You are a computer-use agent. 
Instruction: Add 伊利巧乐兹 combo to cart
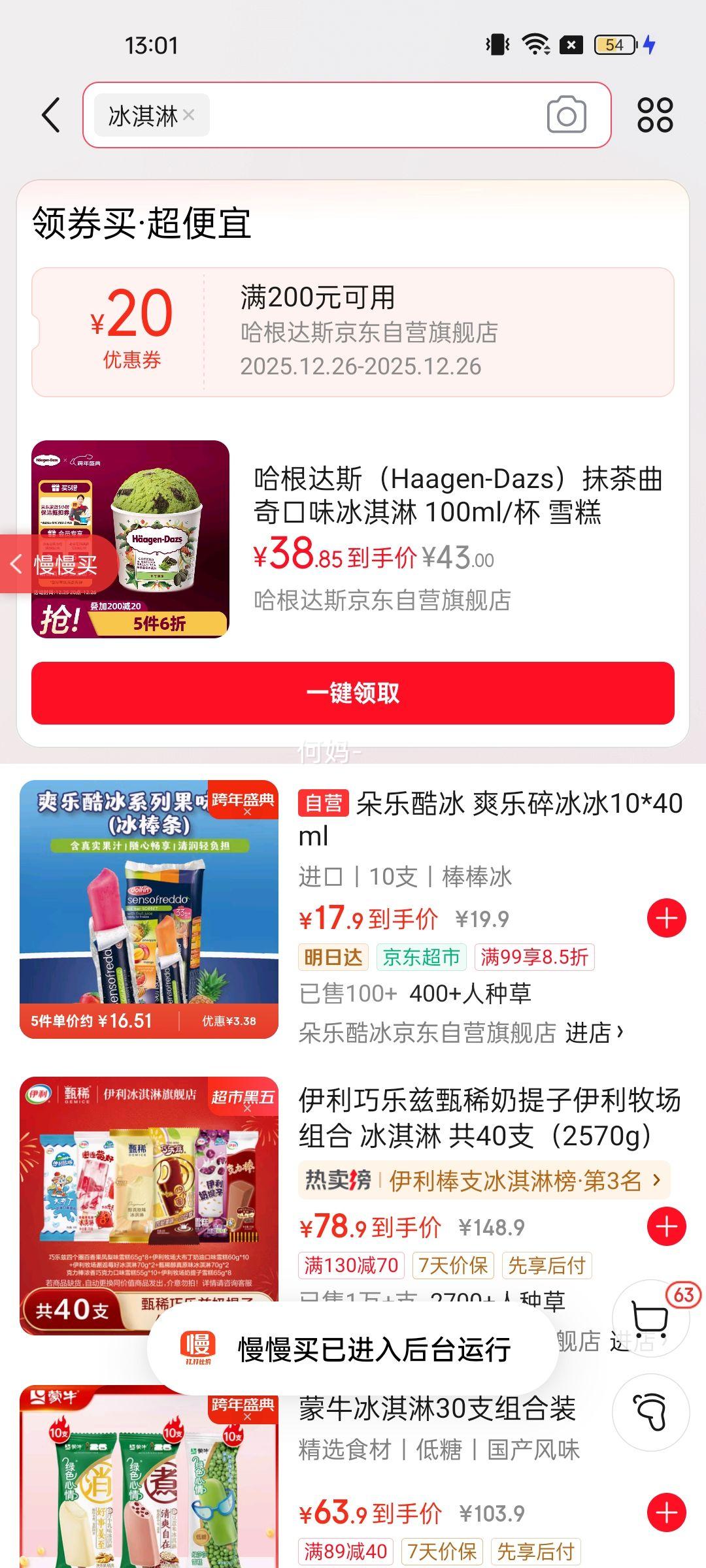pyautogui.click(x=666, y=1226)
